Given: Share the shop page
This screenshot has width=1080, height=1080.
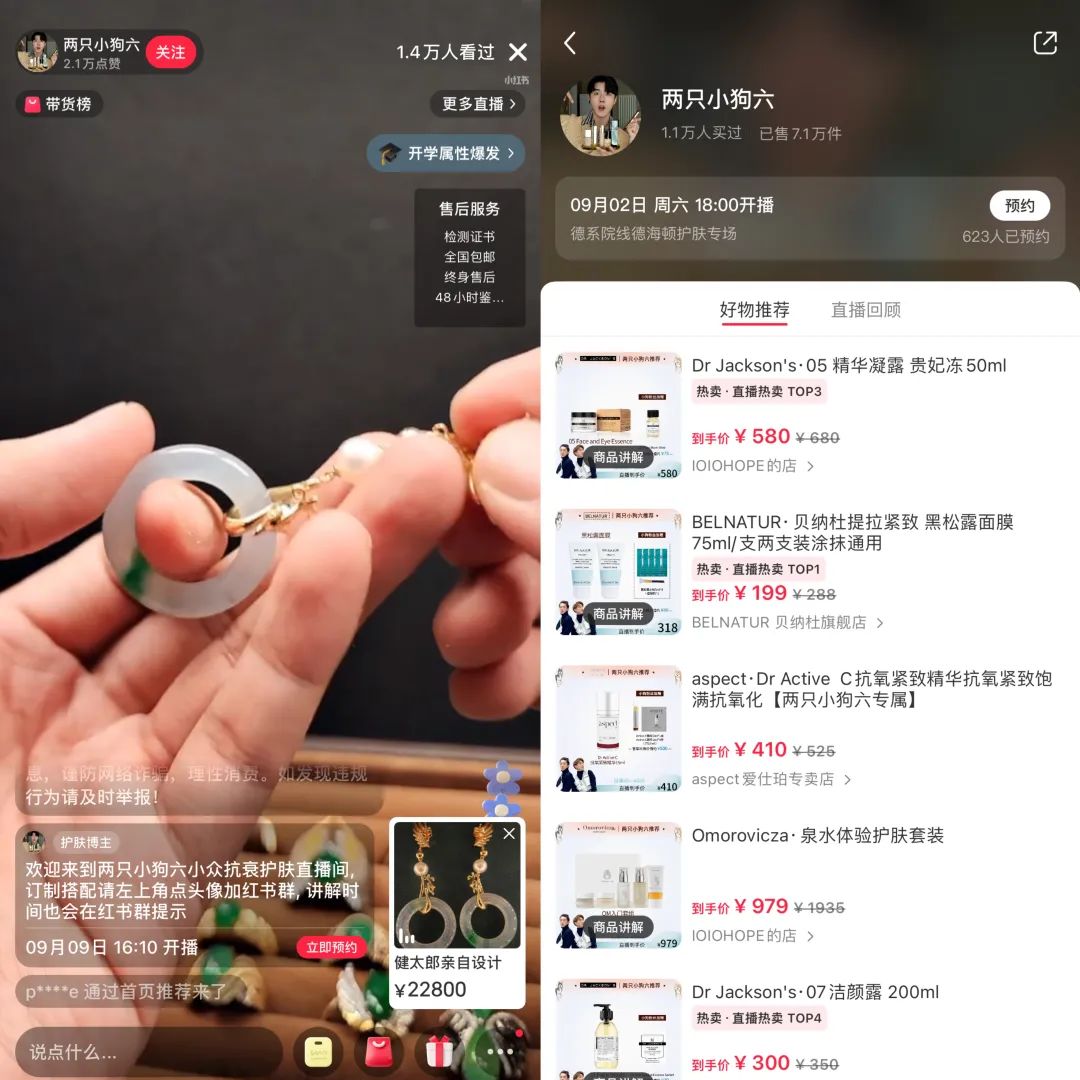Looking at the screenshot, I should 1044,43.
